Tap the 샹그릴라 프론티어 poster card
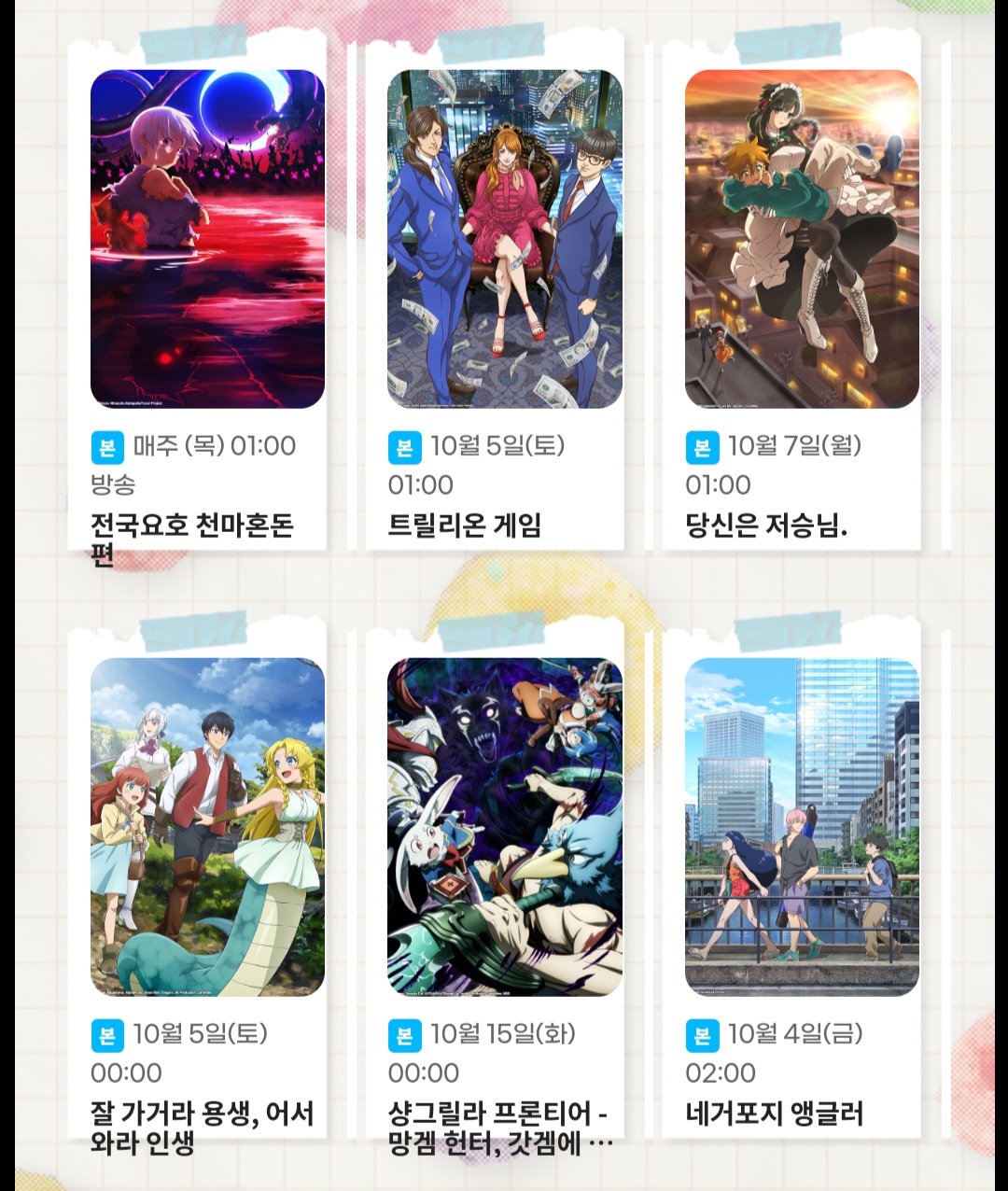 pos(504,827)
